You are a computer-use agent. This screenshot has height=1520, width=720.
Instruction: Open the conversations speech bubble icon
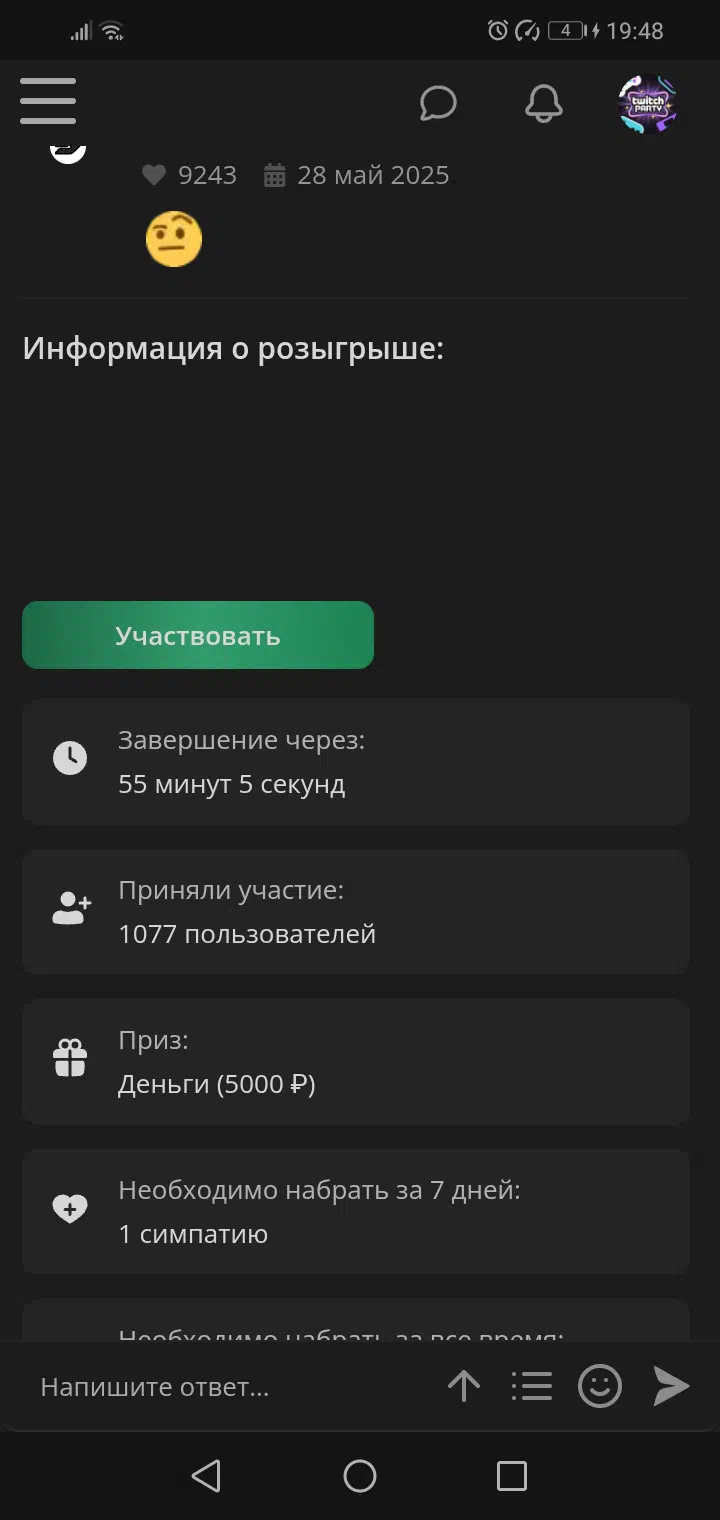pyautogui.click(x=438, y=103)
